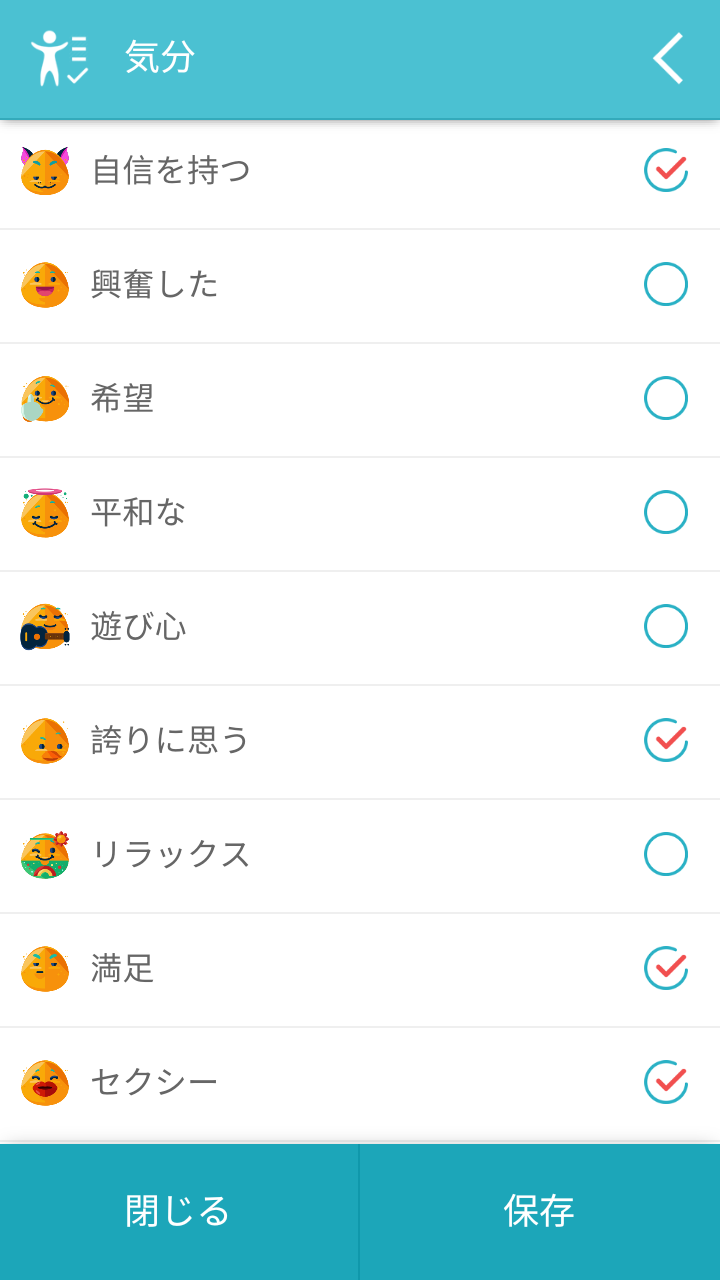Select the 興奮した mood
720x1280 pixels.
(666, 284)
